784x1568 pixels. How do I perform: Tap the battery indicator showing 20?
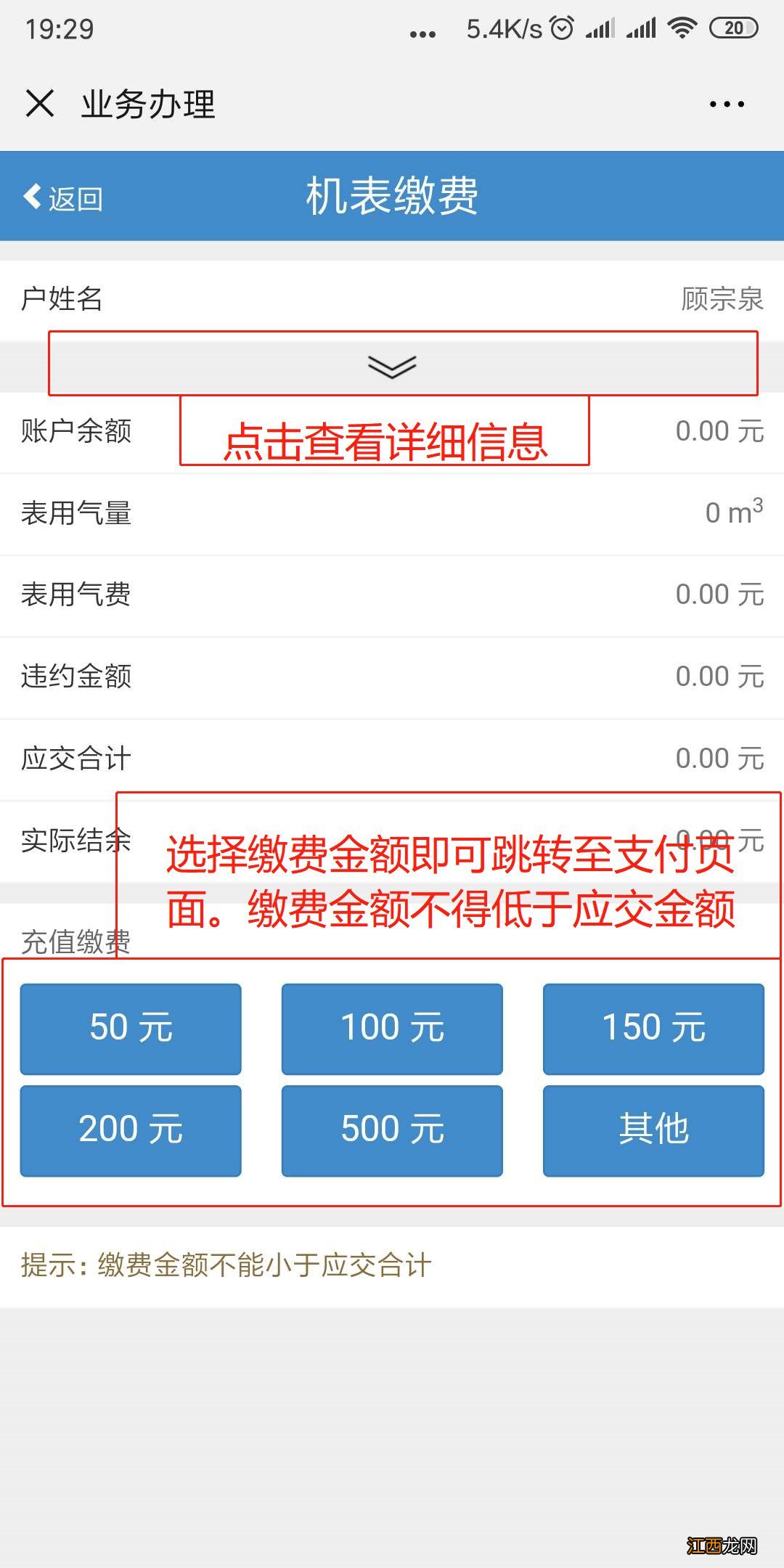click(733, 28)
